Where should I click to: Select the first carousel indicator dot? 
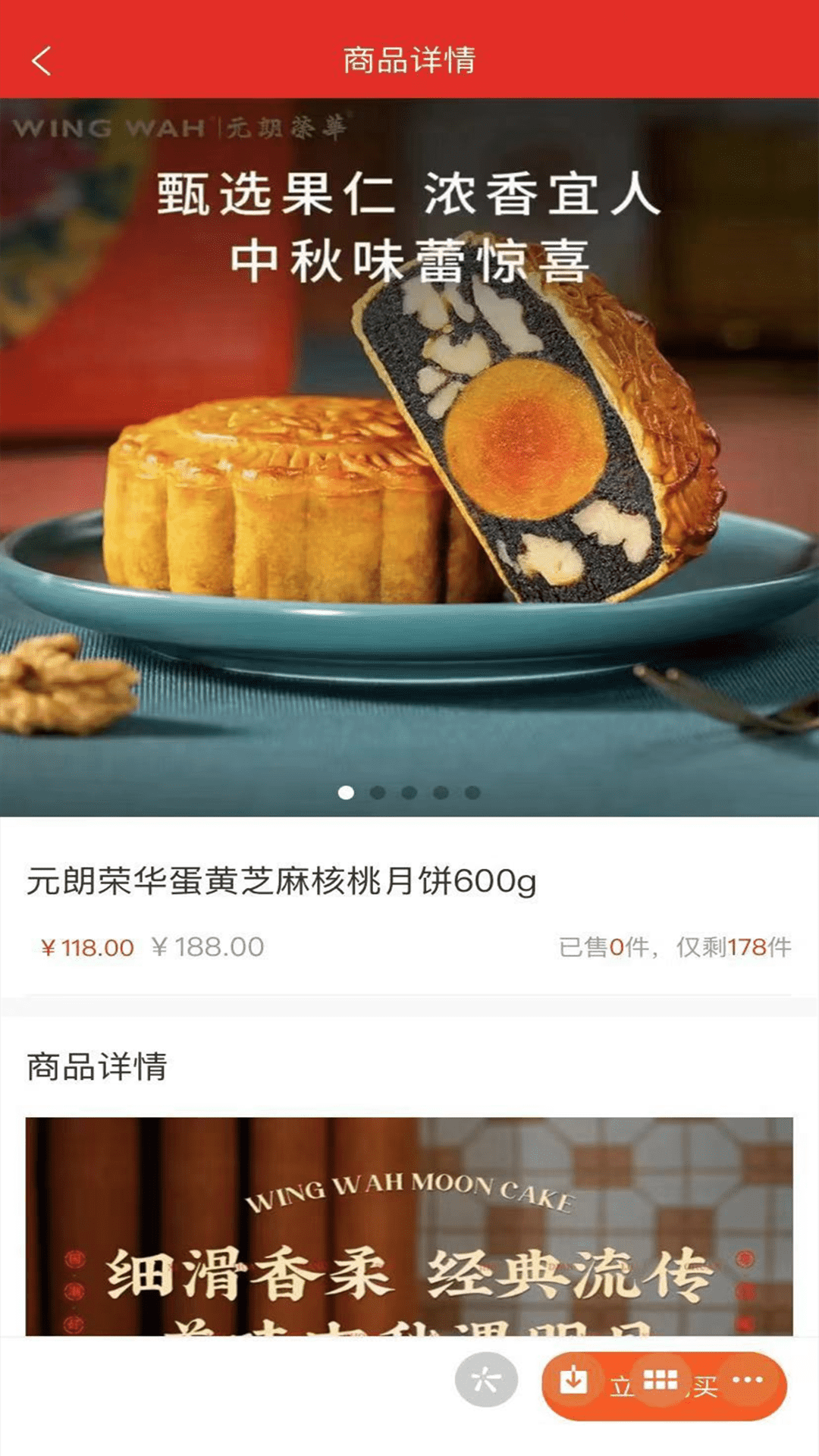(x=347, y=791)
